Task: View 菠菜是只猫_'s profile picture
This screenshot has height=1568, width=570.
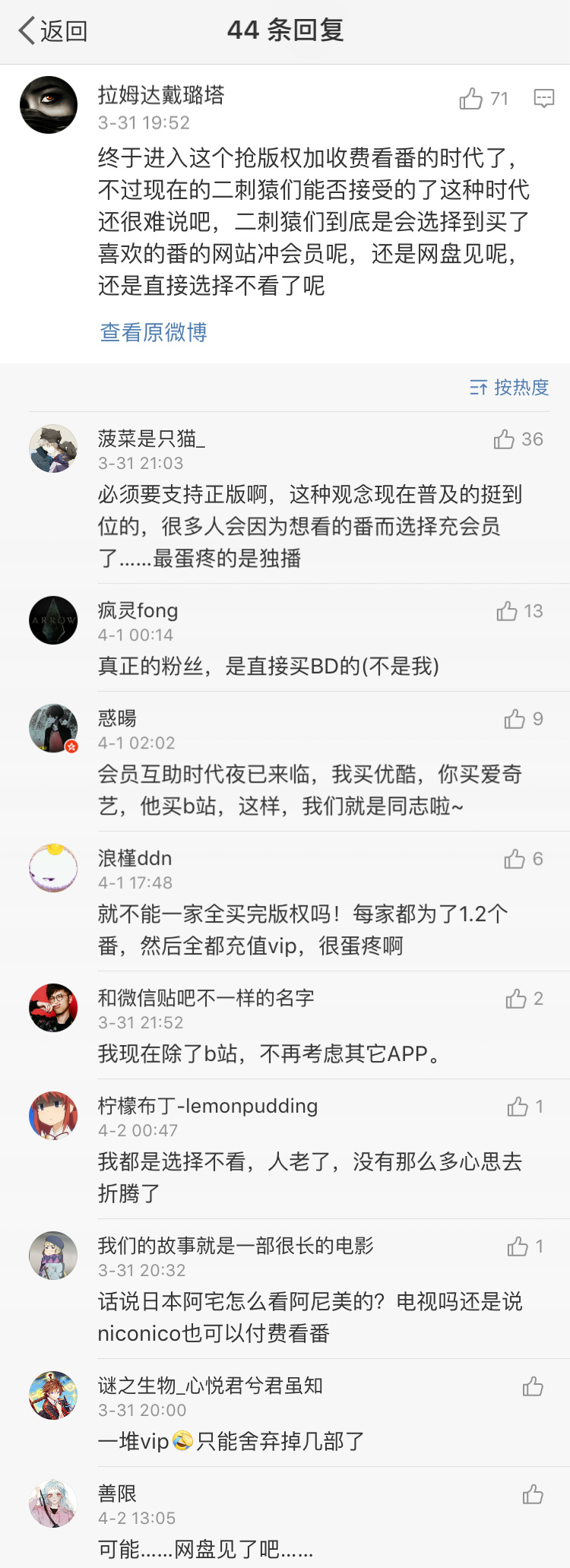Action: pyautogui.click(x=53, y=448)
